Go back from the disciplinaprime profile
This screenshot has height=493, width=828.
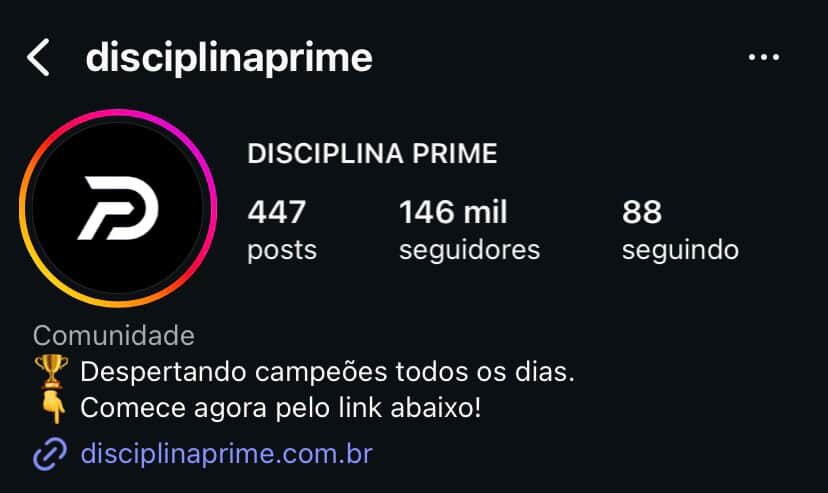tap(38, 58)
